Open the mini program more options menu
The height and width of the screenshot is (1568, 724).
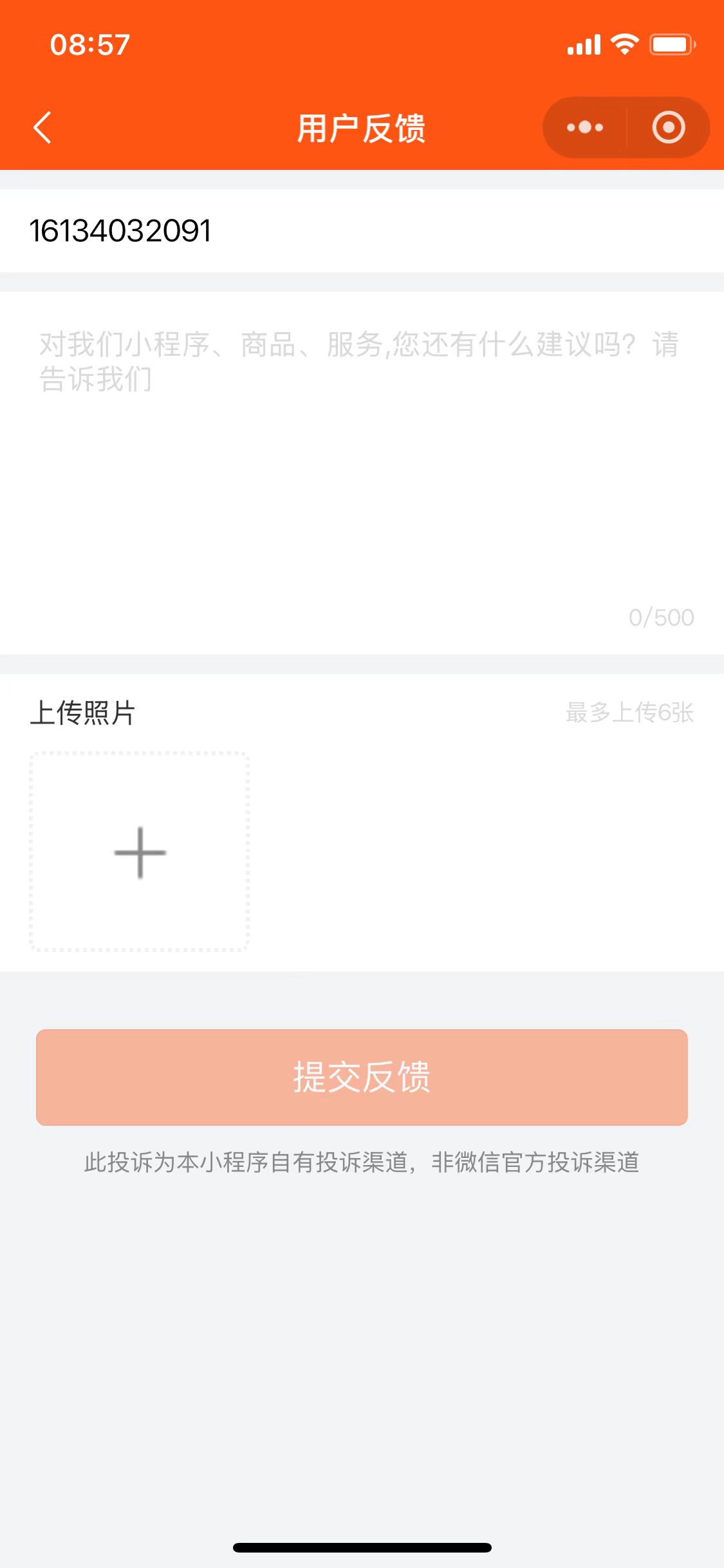click(x=585, y=127)
